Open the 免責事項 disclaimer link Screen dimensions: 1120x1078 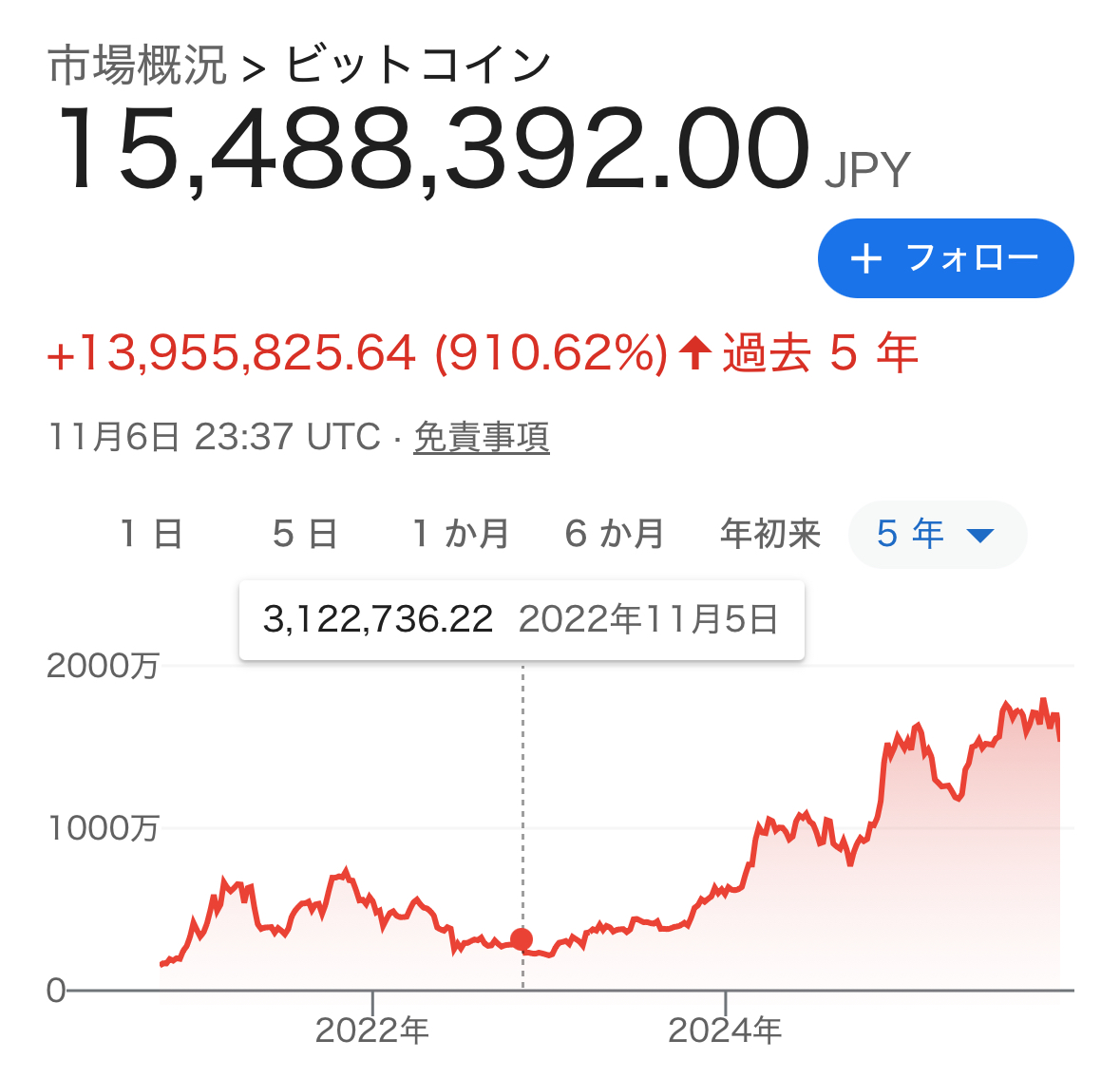click(x=482, y=437)
